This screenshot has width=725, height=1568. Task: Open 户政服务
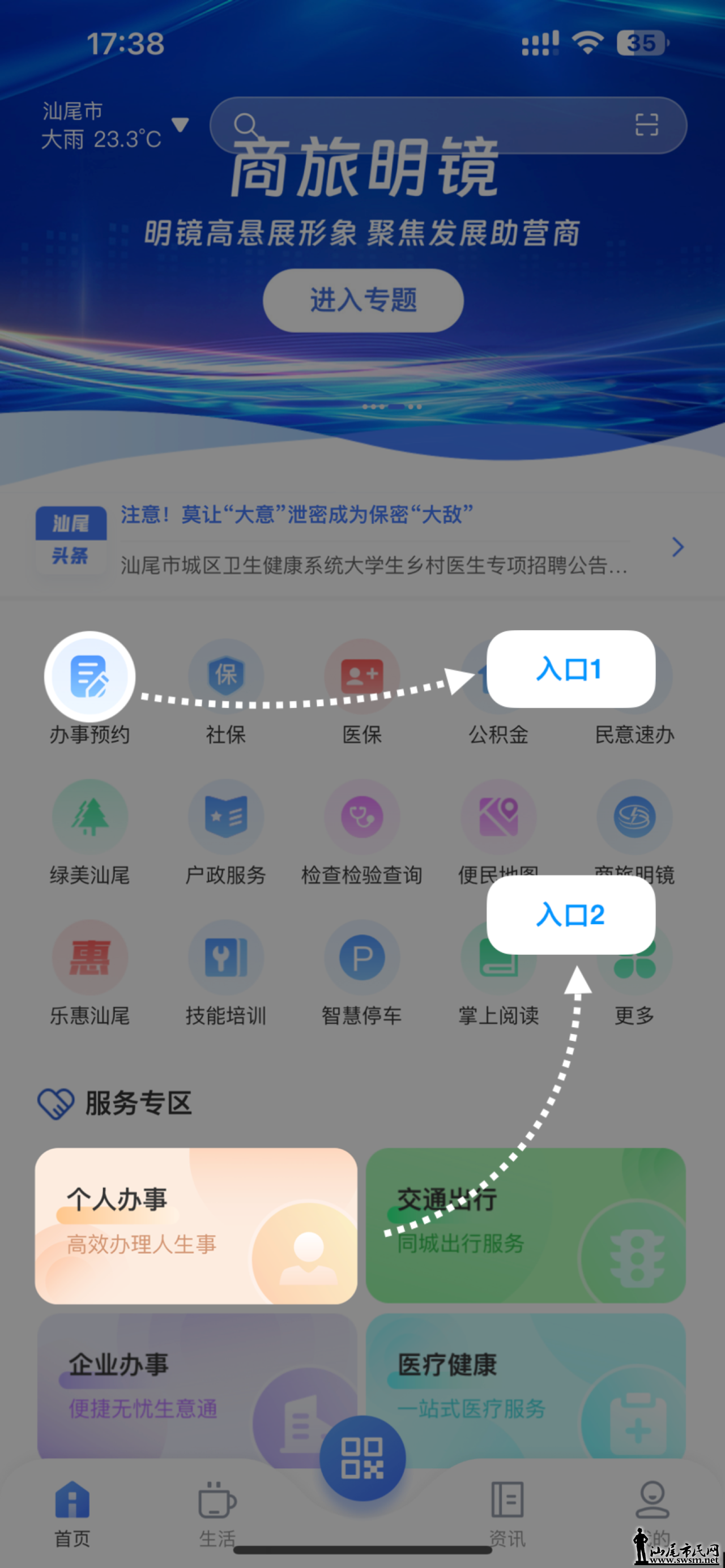pos(226,817)
